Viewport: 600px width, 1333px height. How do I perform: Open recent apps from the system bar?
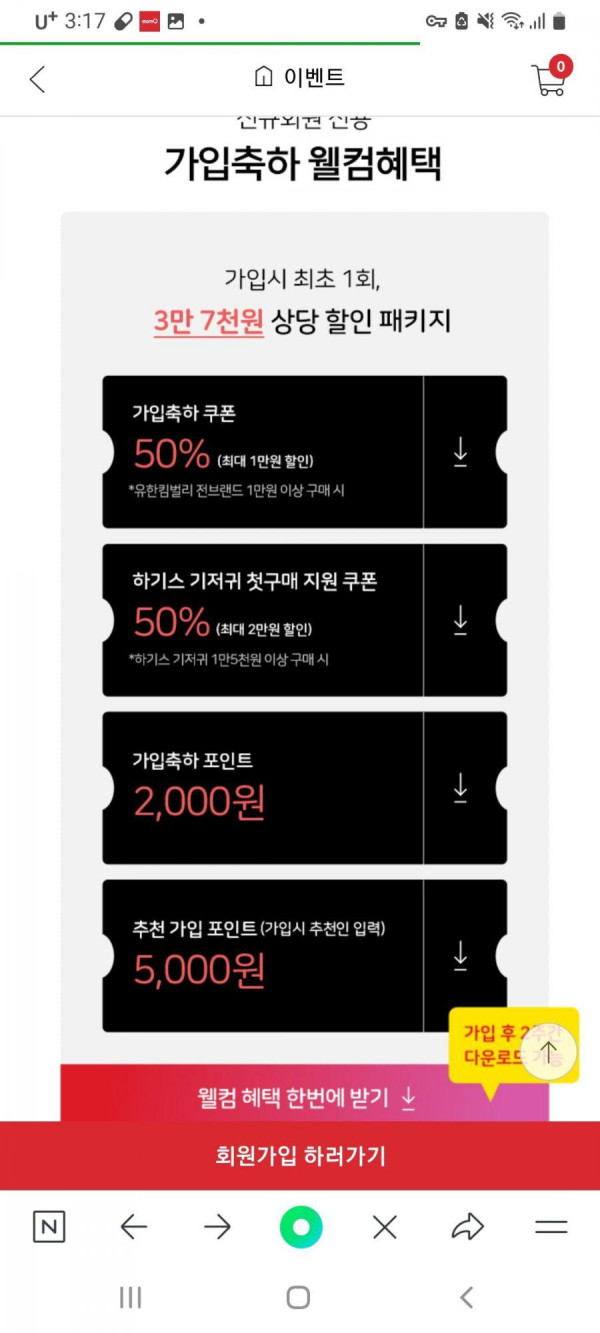[130, 1297]
